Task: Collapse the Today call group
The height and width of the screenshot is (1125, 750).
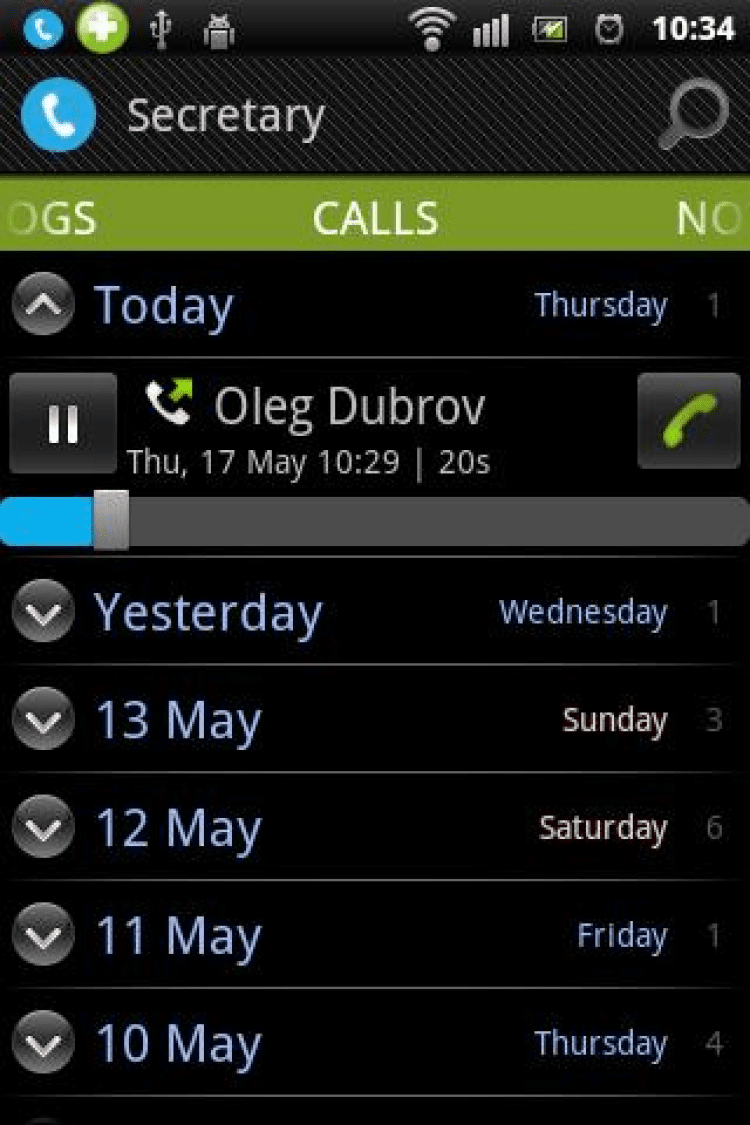Action: point(43,305)
